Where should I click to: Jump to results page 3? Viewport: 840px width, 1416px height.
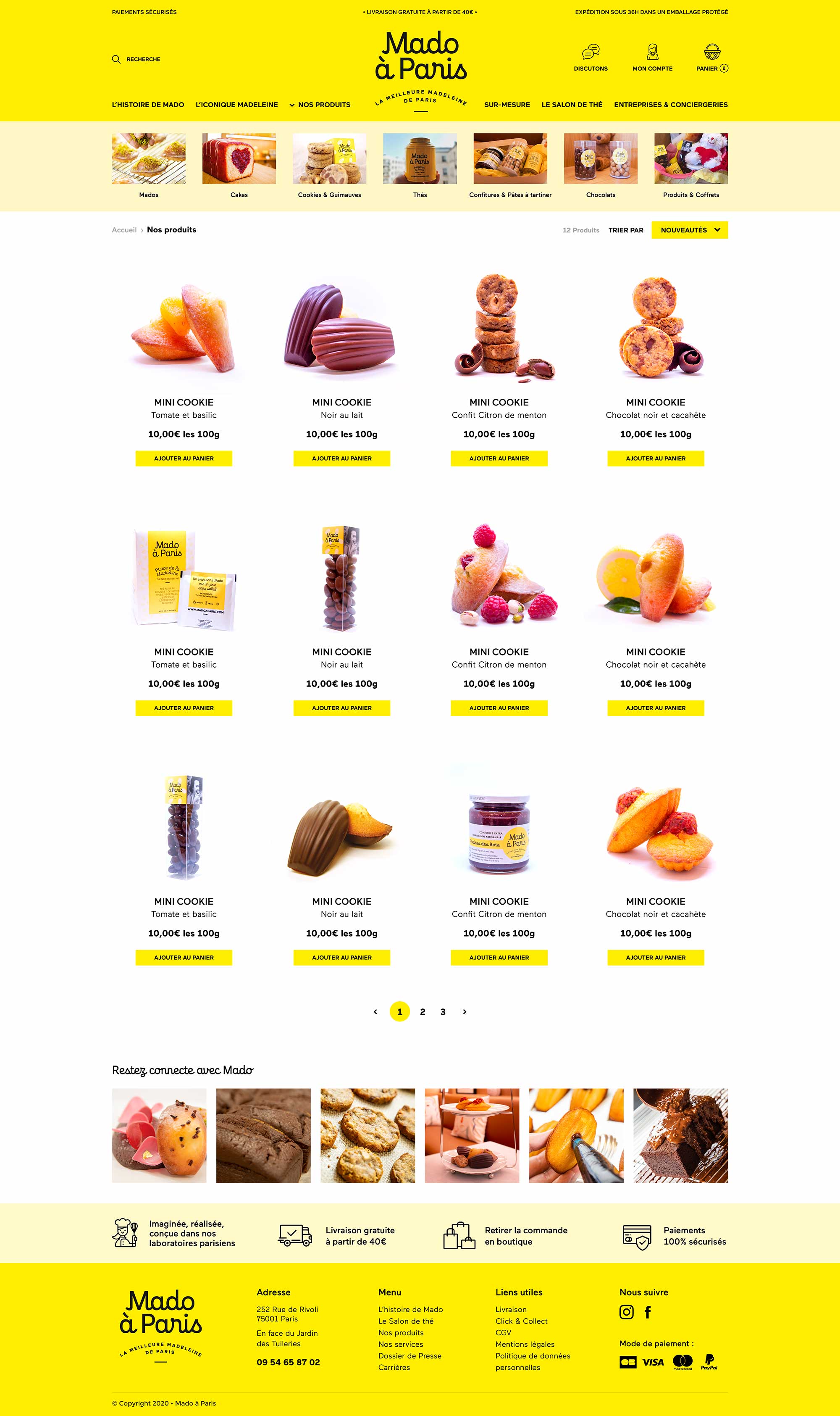pyautogui.click(x=443, y=1012)
